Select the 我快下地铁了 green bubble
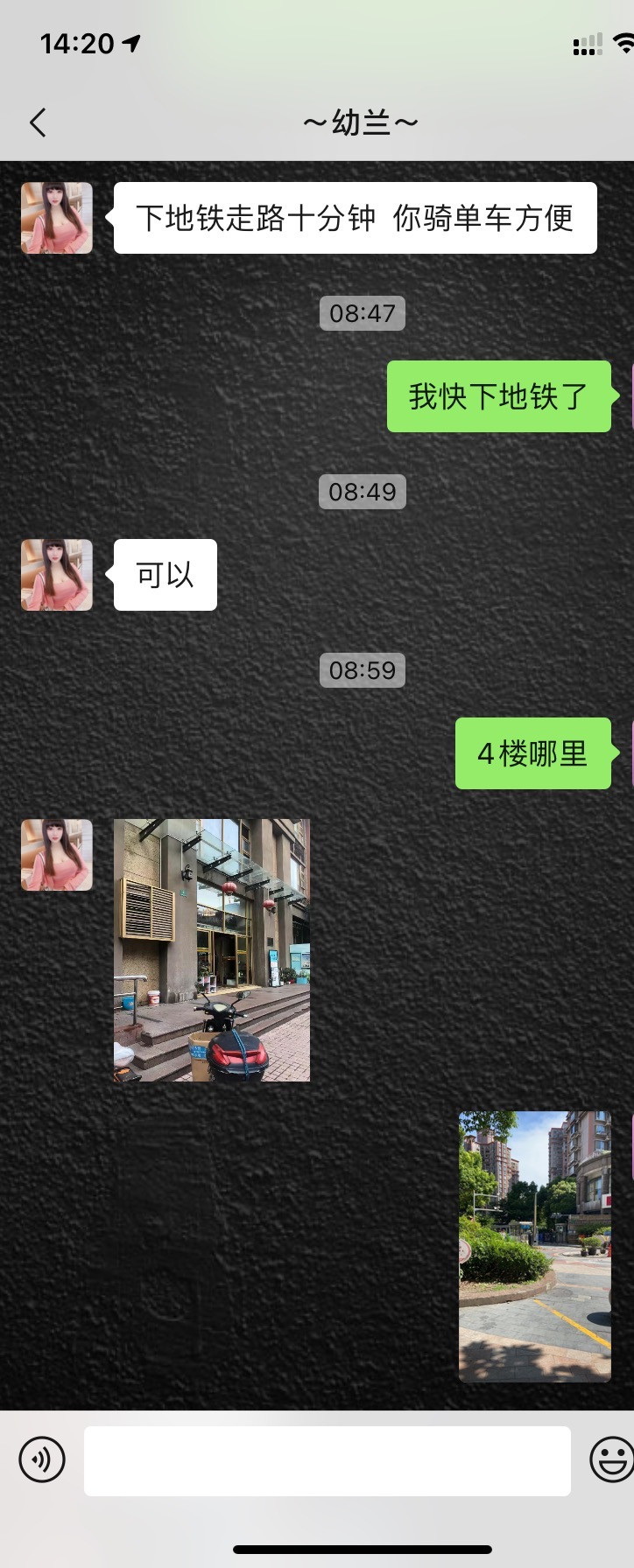This screenshot has height=1568, width=634. [497, 395]
